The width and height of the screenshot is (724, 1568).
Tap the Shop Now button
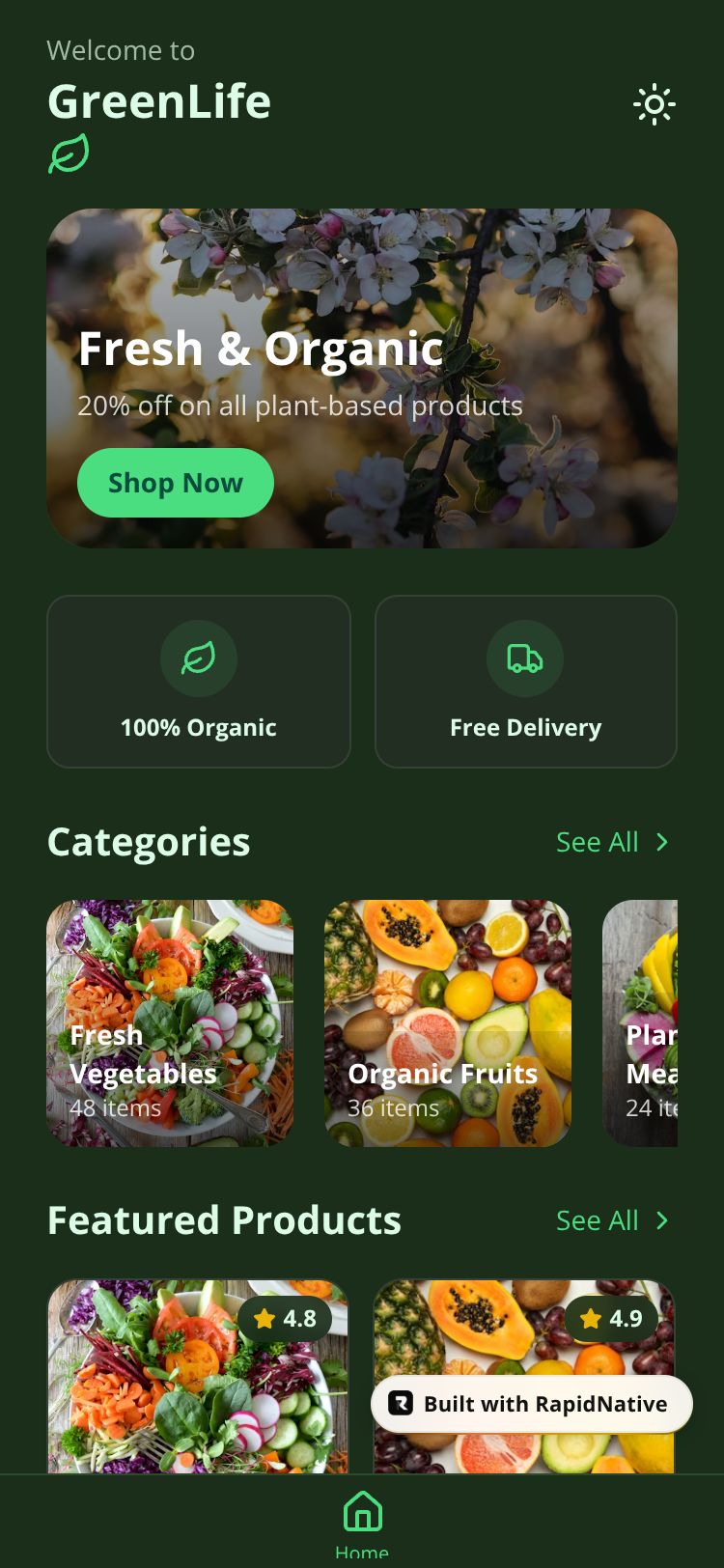(x=176, y=483)
